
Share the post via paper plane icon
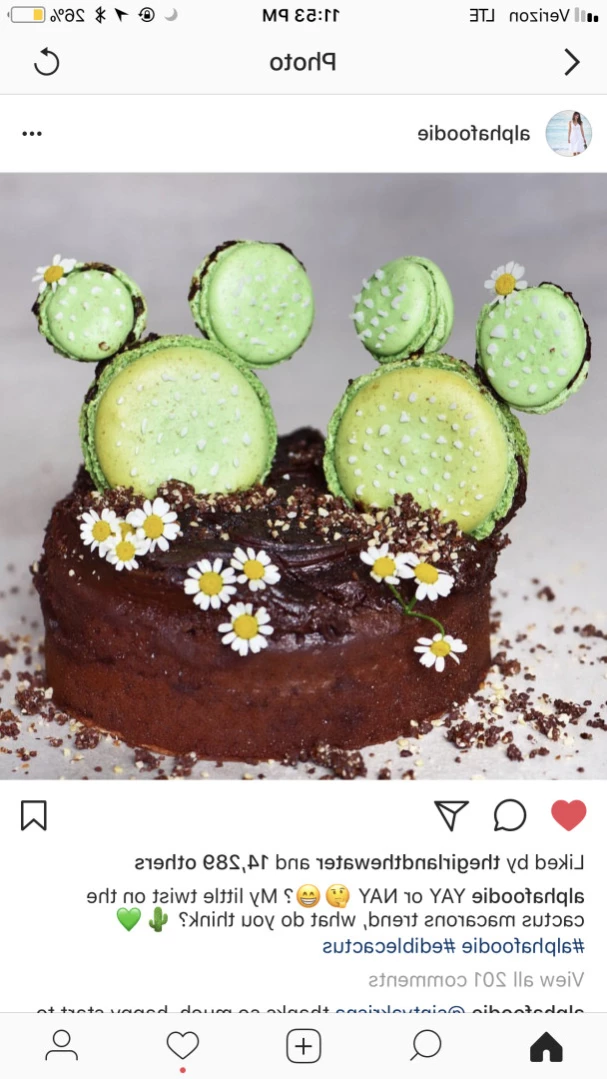coord(451,815)
